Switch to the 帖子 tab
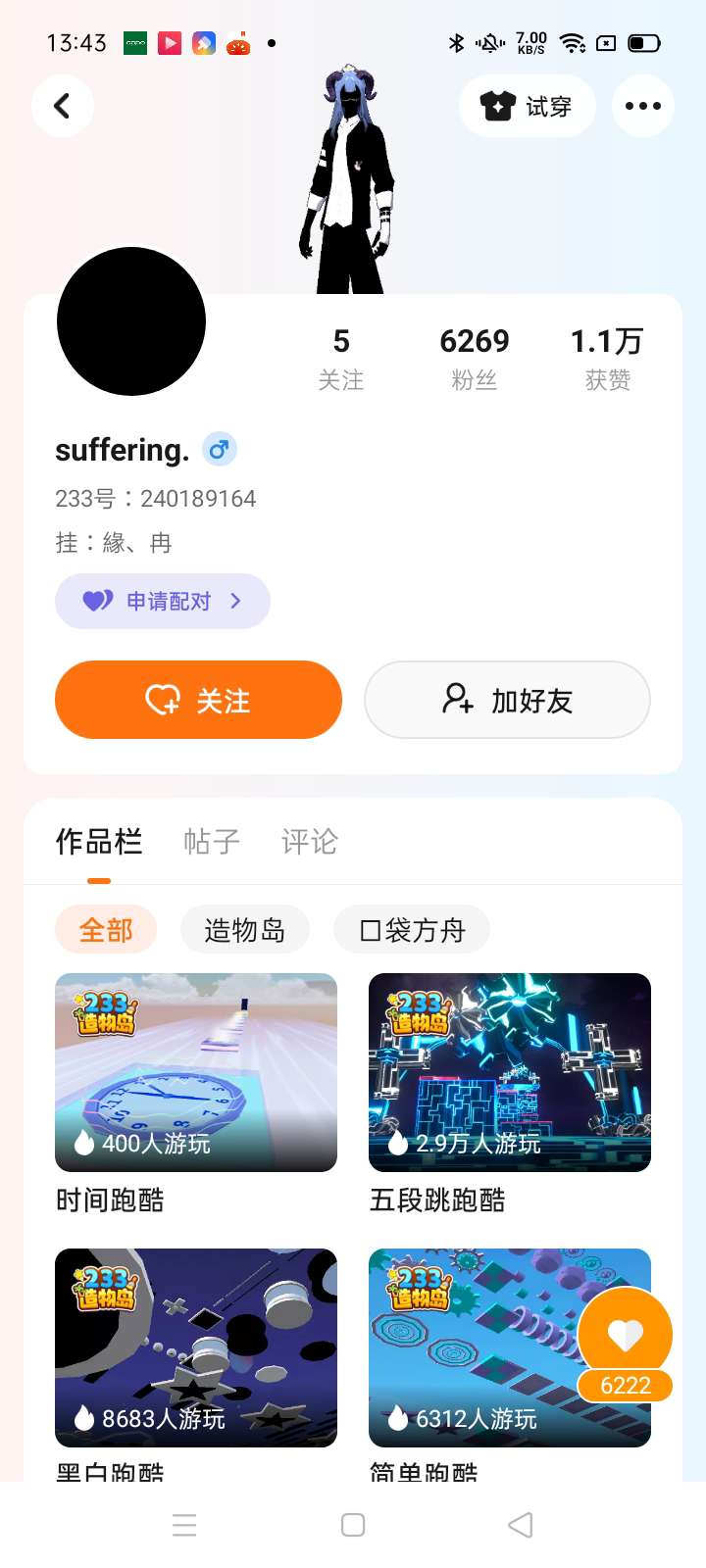Image resolution: width=706 pixels, height=1568 pixels. [x=211, y=841]
